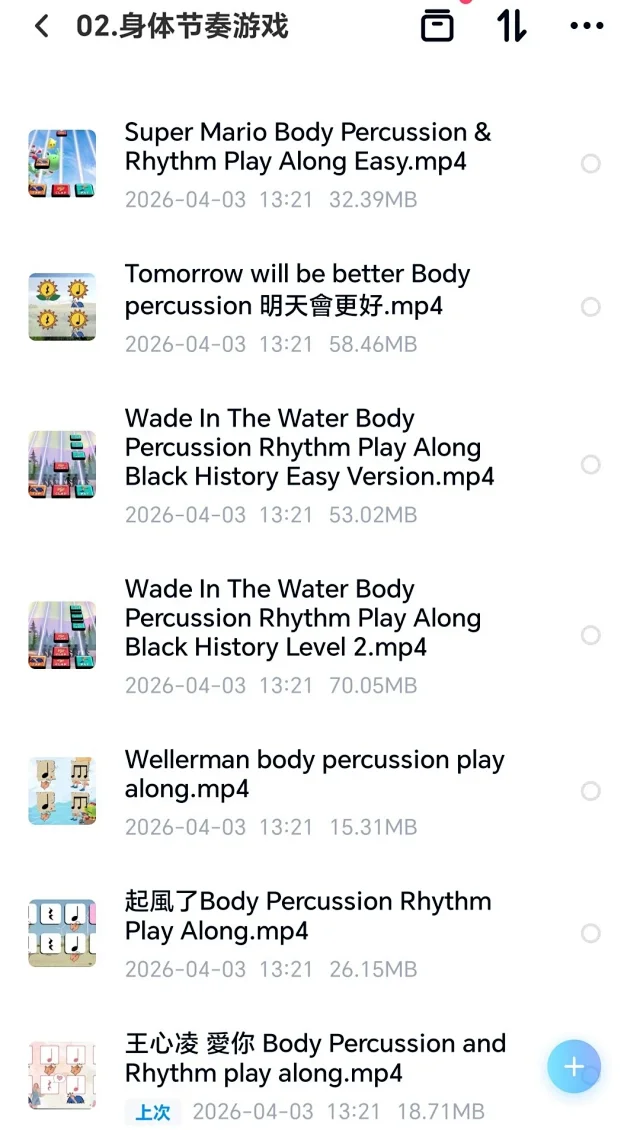Viewport: 640px width, 1130px height.
Task: Select Wade In The Water Level 2 file
Action: tap(591, 635)
